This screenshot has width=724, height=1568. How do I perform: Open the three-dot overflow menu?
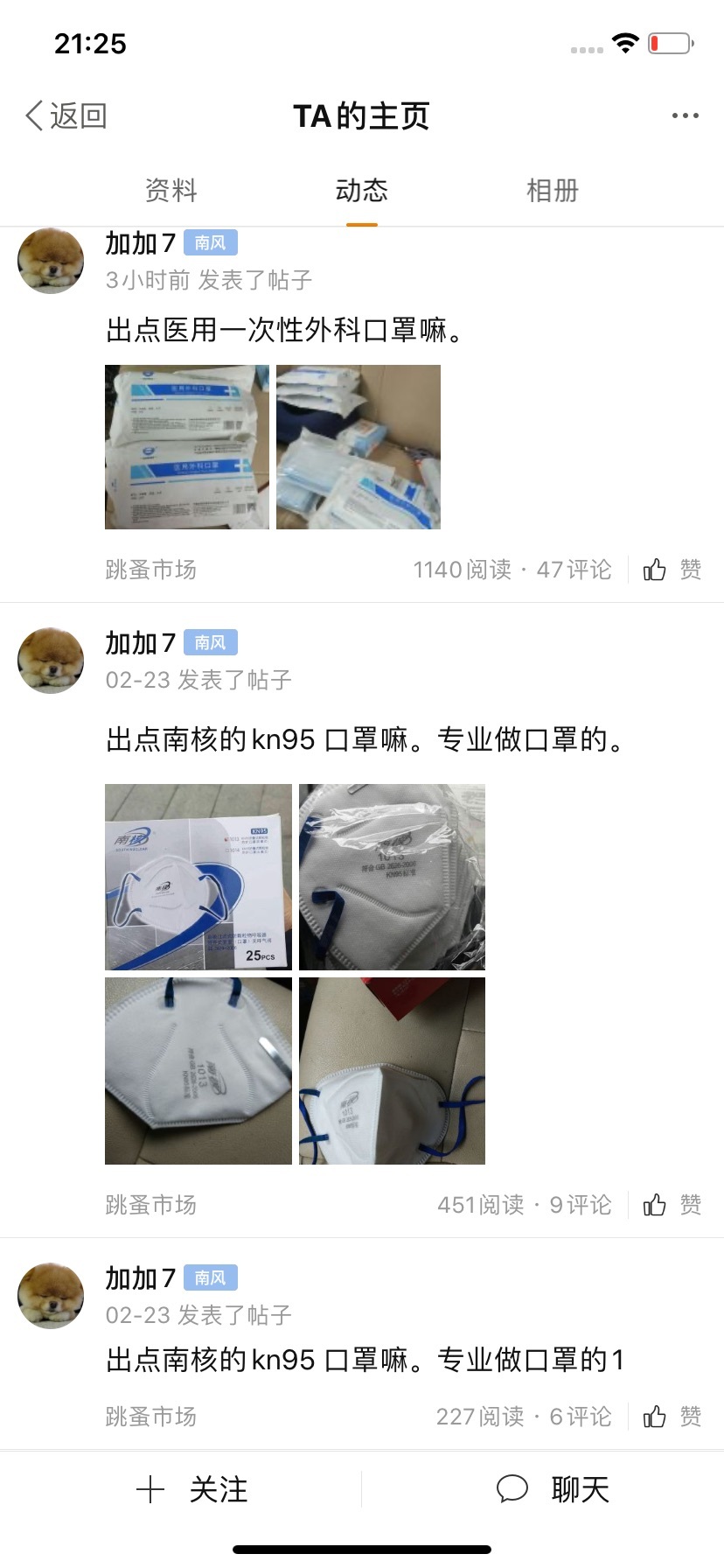point(685,115)
